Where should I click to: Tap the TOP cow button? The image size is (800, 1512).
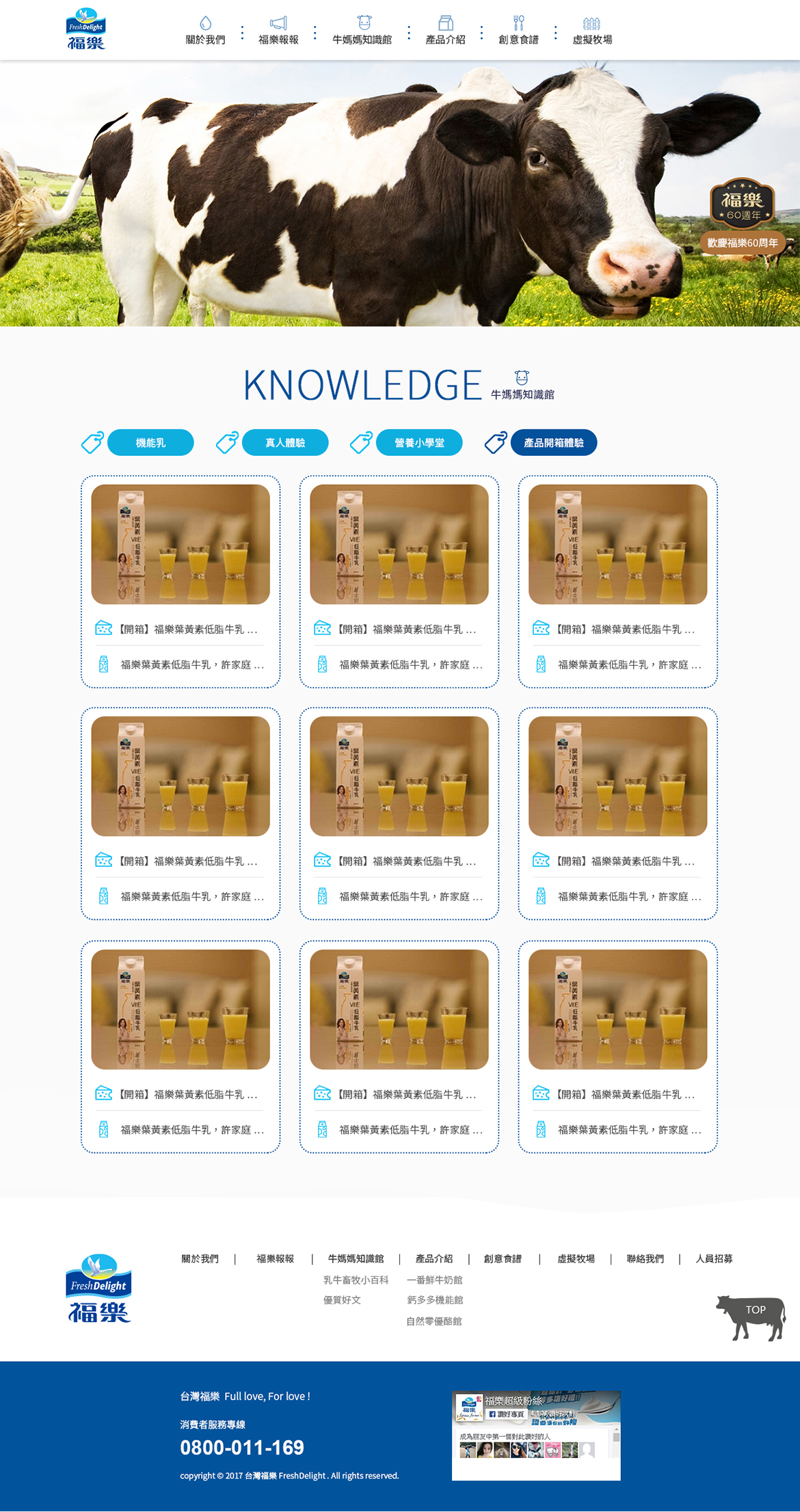751,1316
